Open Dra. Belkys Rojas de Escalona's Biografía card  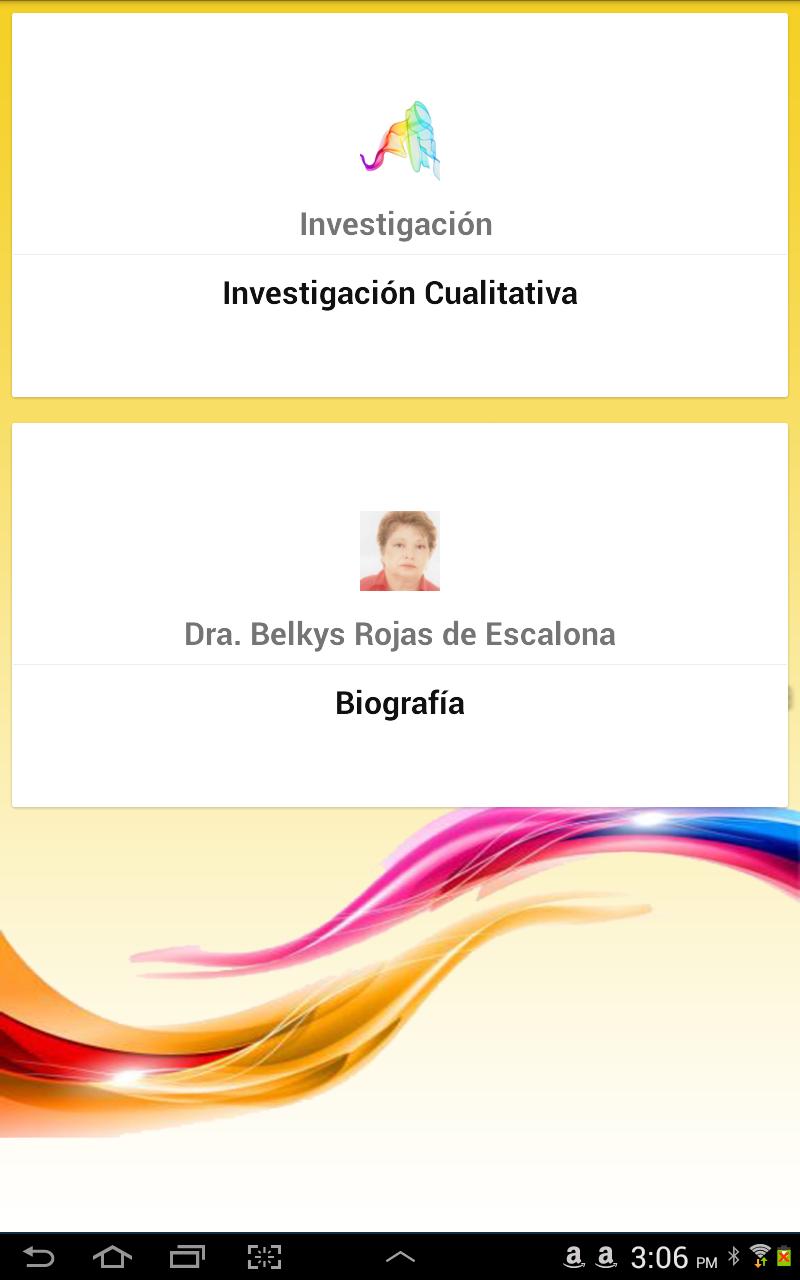[400, 703]
